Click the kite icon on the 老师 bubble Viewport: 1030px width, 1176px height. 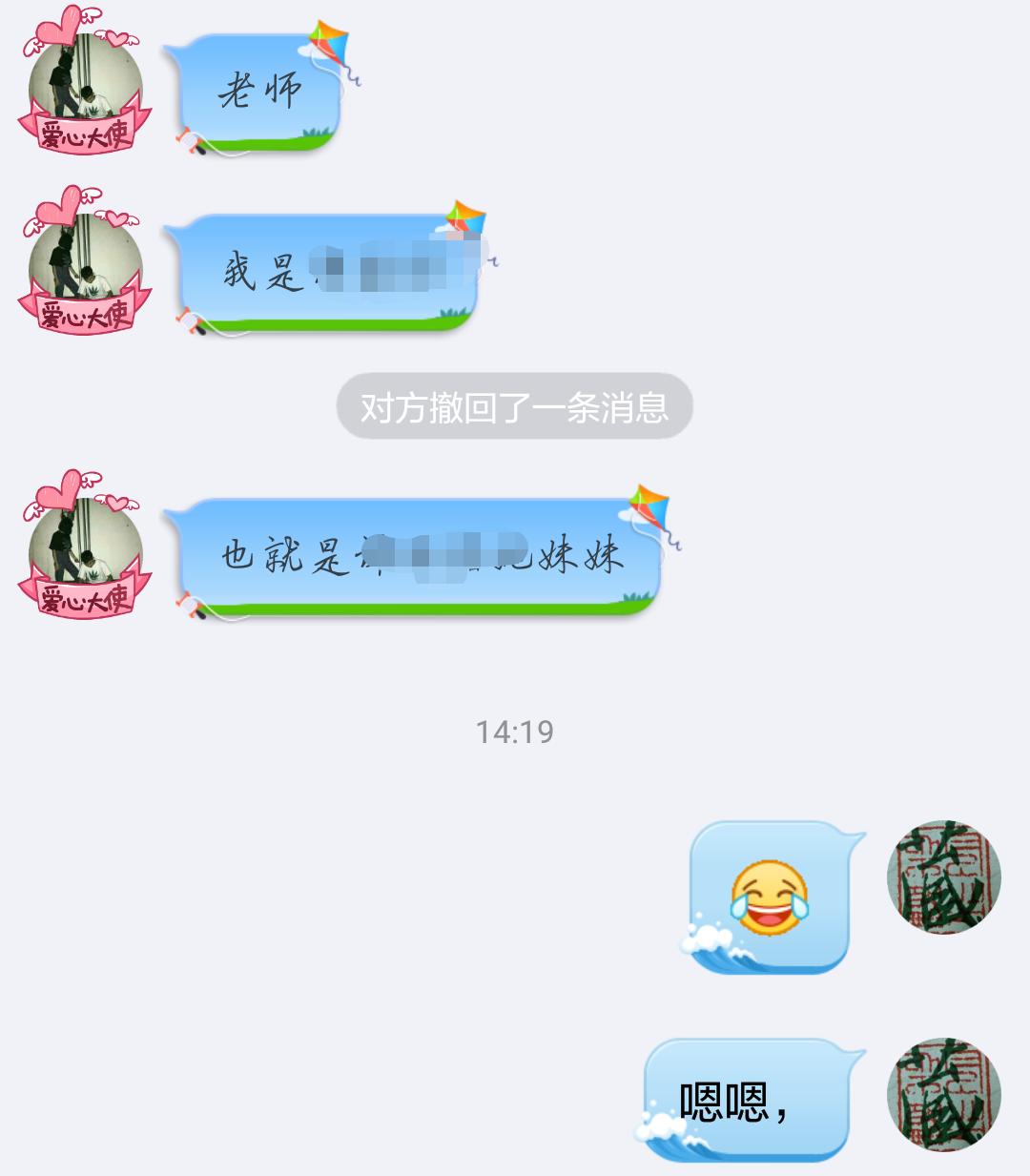click(326, 42)
